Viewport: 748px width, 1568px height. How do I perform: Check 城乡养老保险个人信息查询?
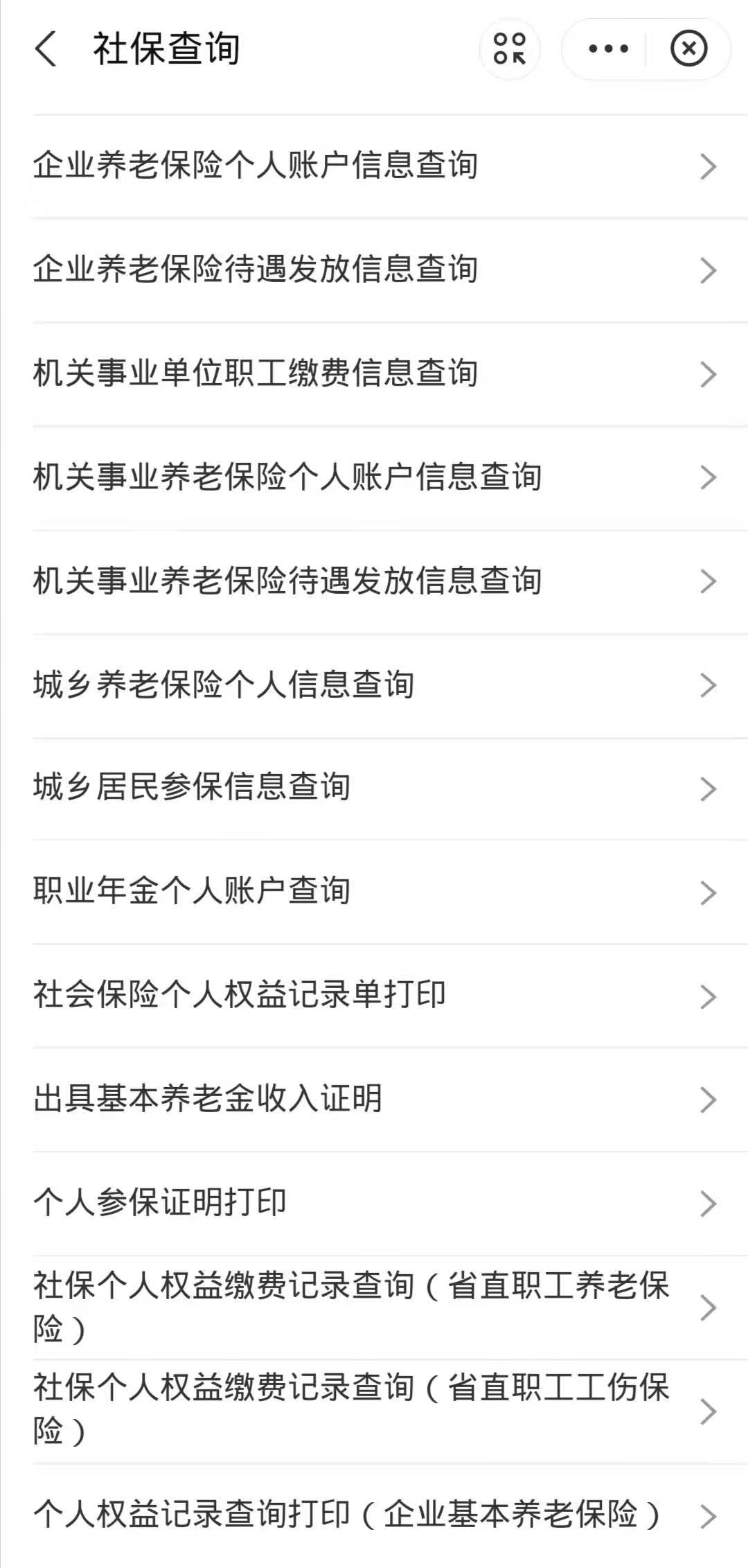[374, 685]
